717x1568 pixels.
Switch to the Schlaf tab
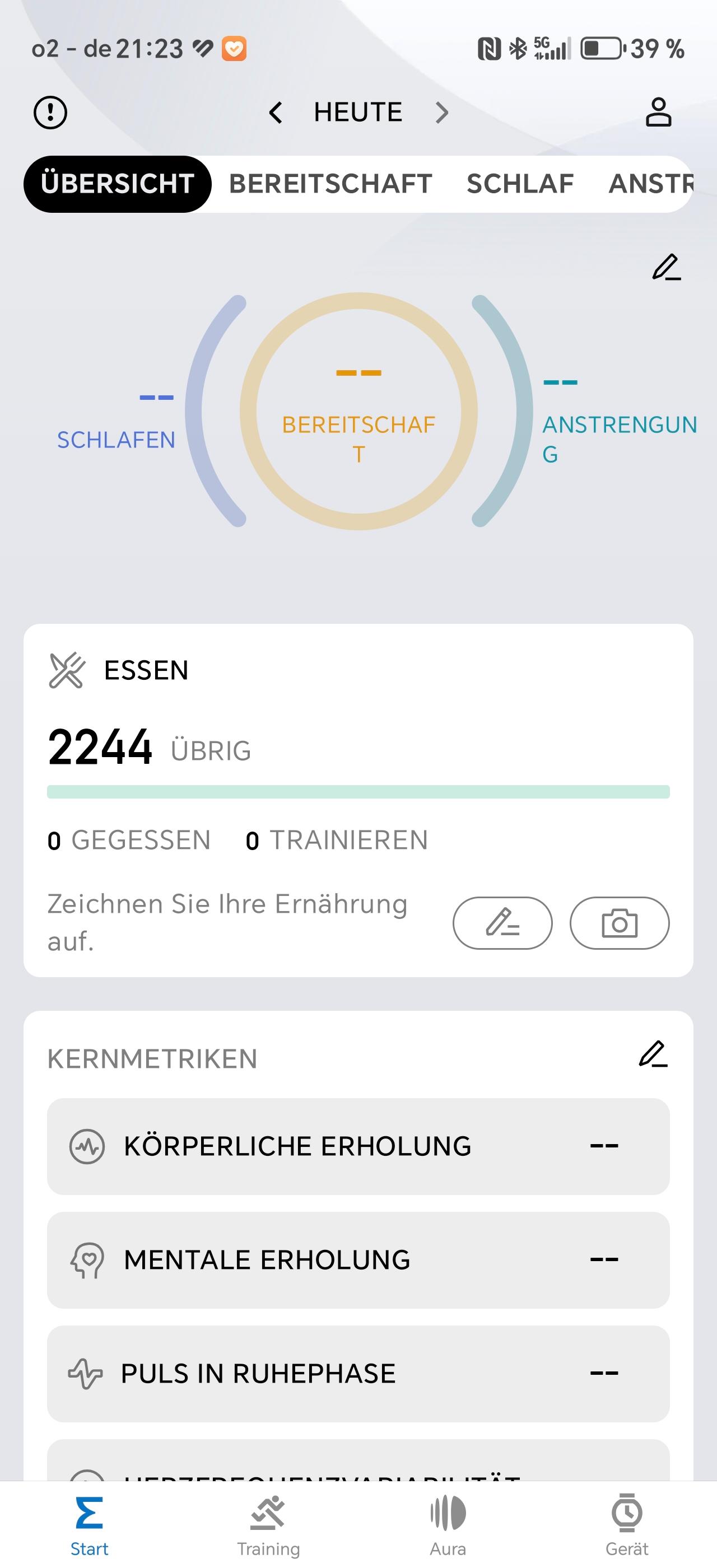520,184
